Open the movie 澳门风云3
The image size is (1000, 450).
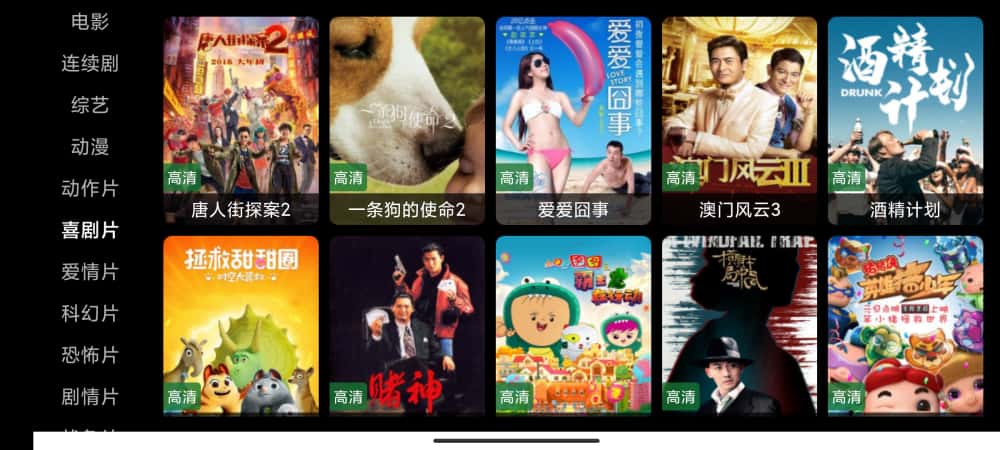pos(739,120)
